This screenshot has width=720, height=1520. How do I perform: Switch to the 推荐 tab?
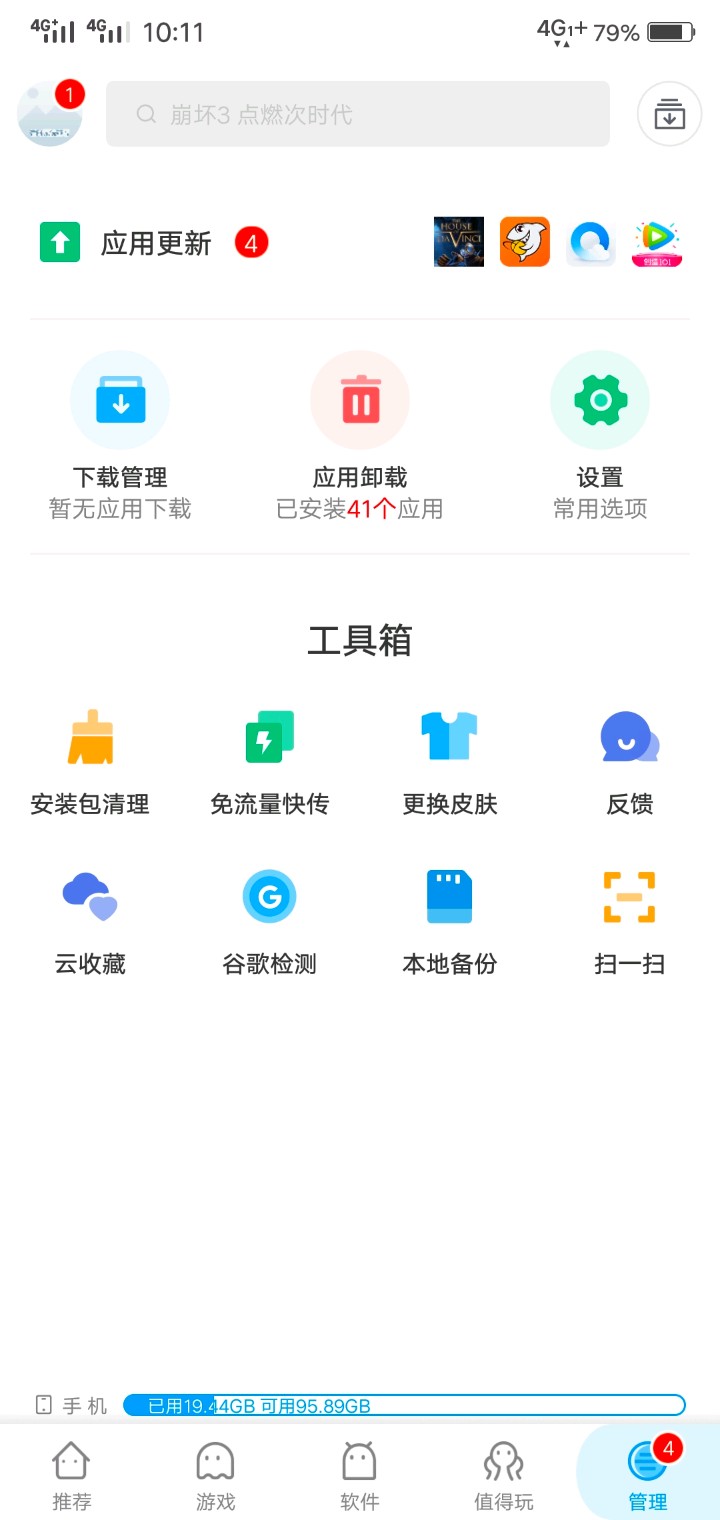(x=71, y=1474)
